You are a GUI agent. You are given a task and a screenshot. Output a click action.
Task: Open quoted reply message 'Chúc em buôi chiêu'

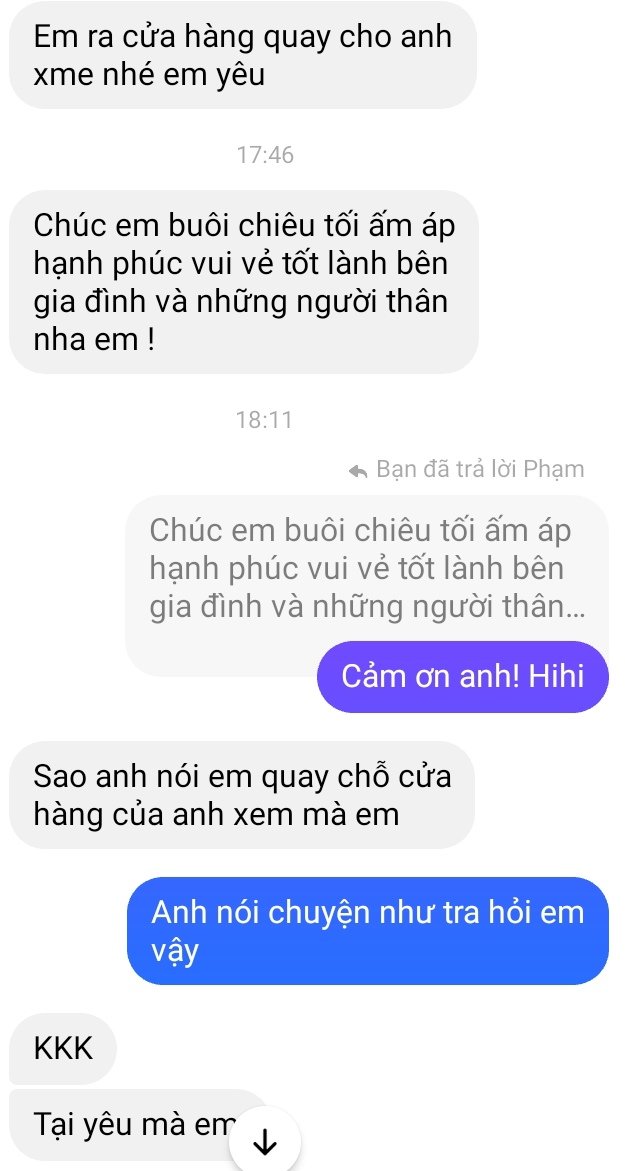click(x=366, y=567)
